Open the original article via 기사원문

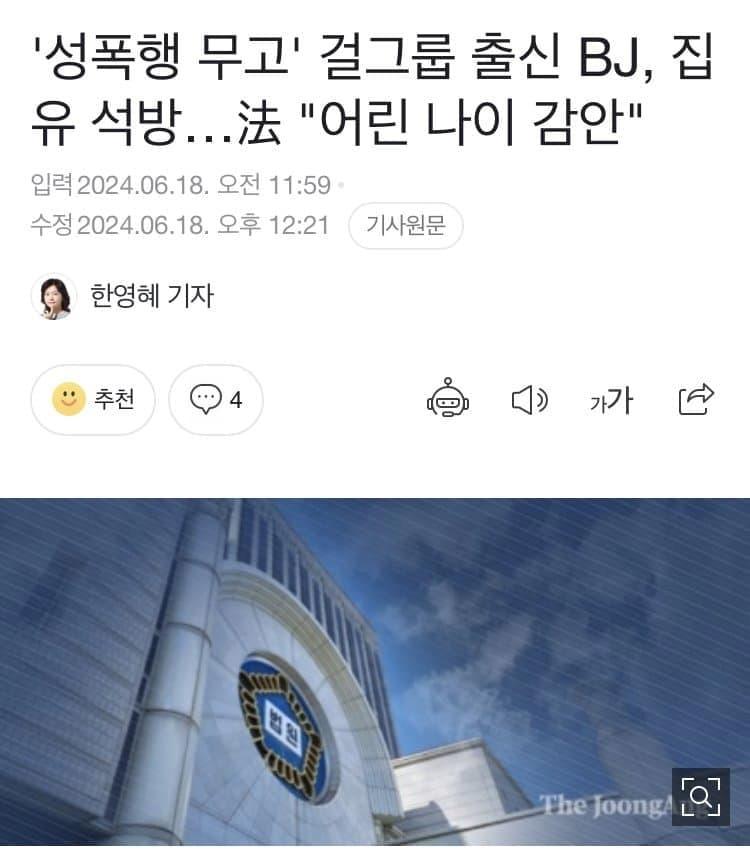tap(405, 226)
